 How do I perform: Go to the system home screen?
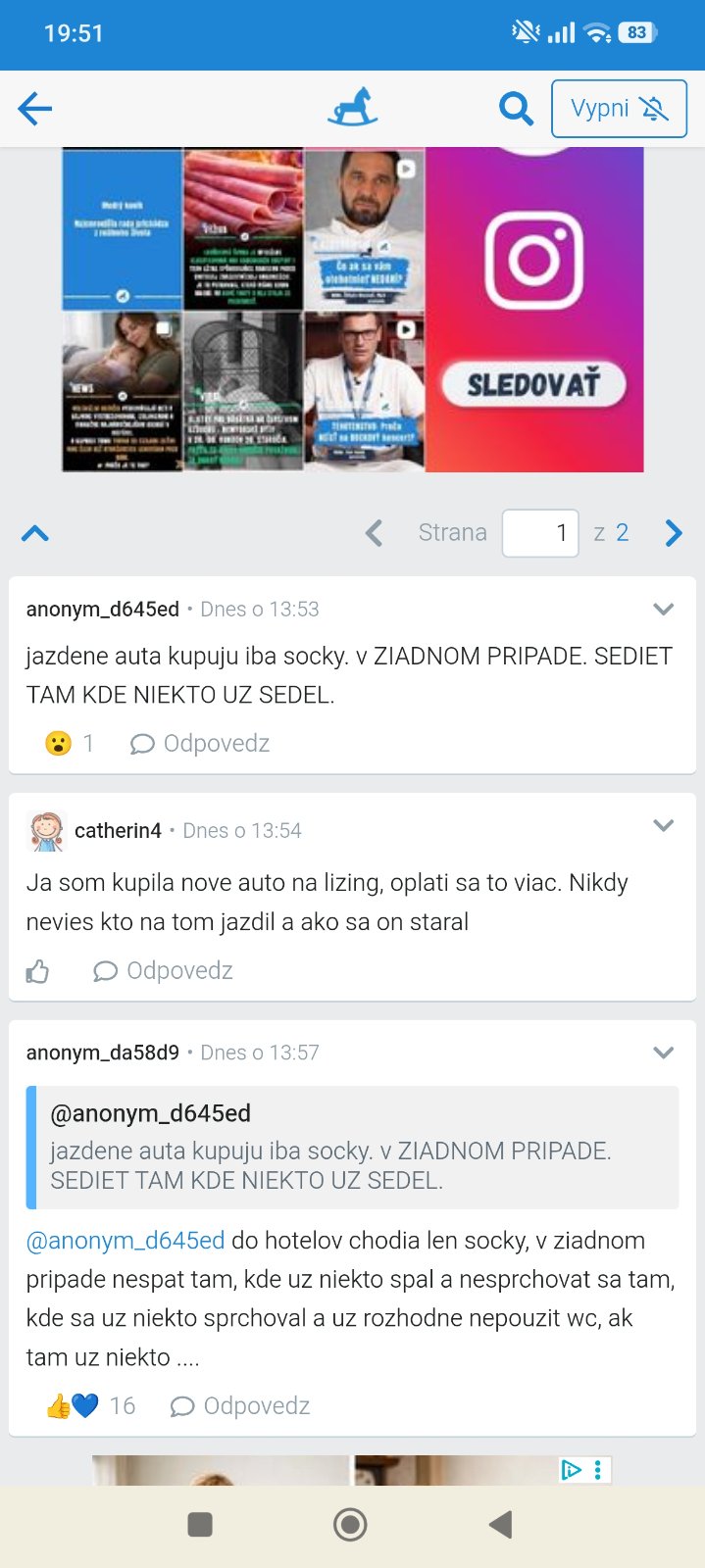click(x=350, y=1524)
